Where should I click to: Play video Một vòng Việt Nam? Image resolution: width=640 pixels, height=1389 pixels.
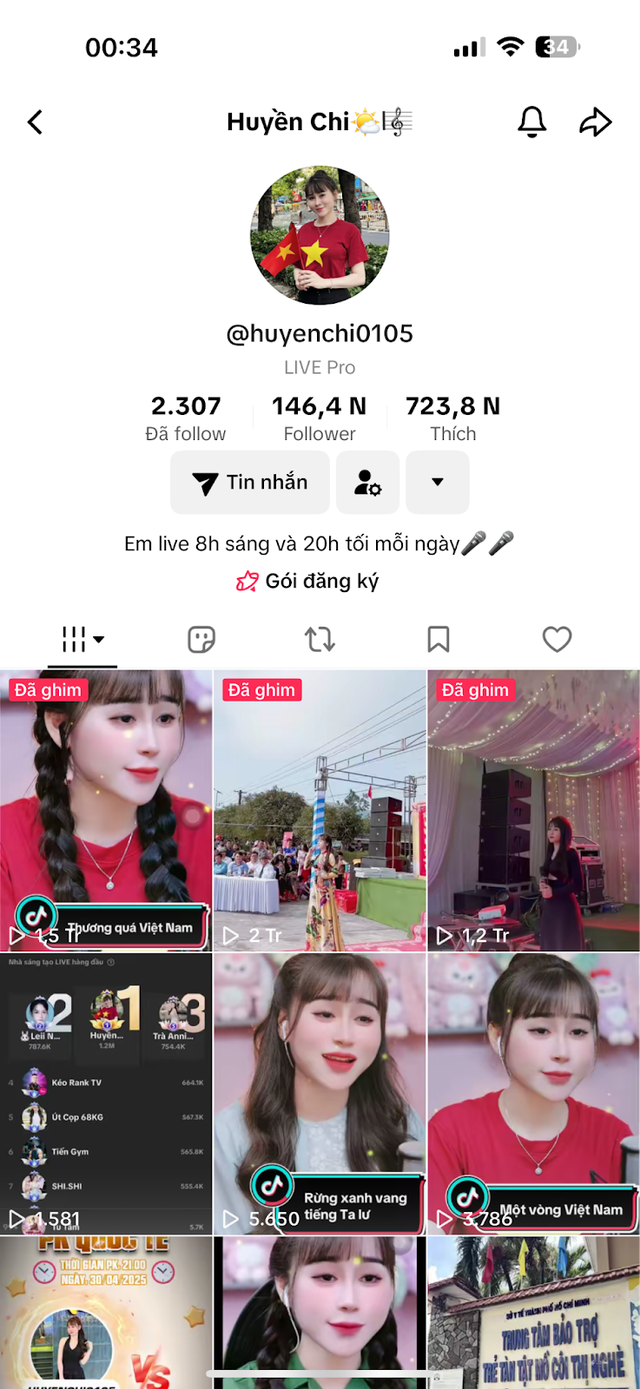[x=533, y=1093]
